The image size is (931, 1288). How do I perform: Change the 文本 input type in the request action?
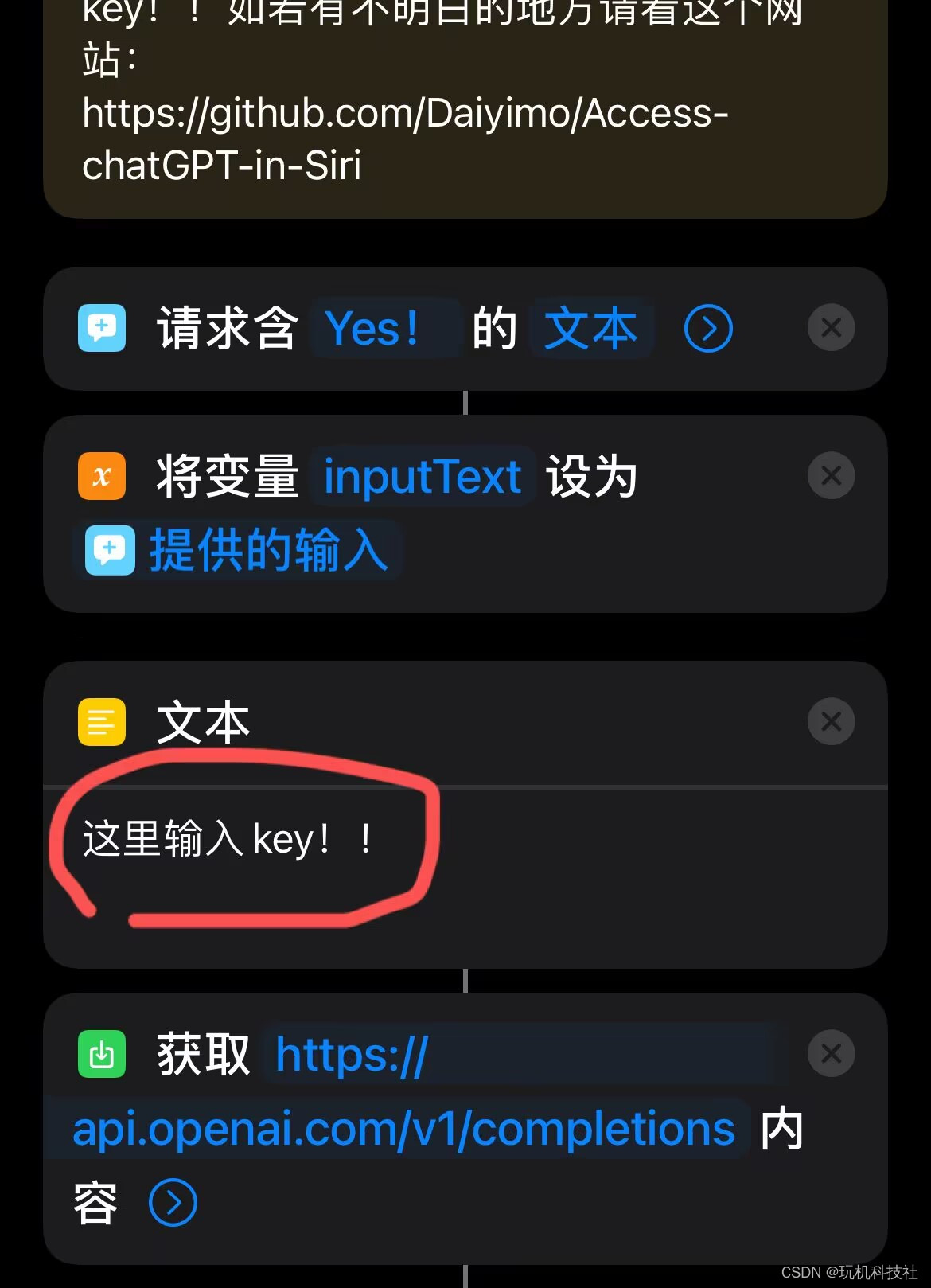[591, 328]
